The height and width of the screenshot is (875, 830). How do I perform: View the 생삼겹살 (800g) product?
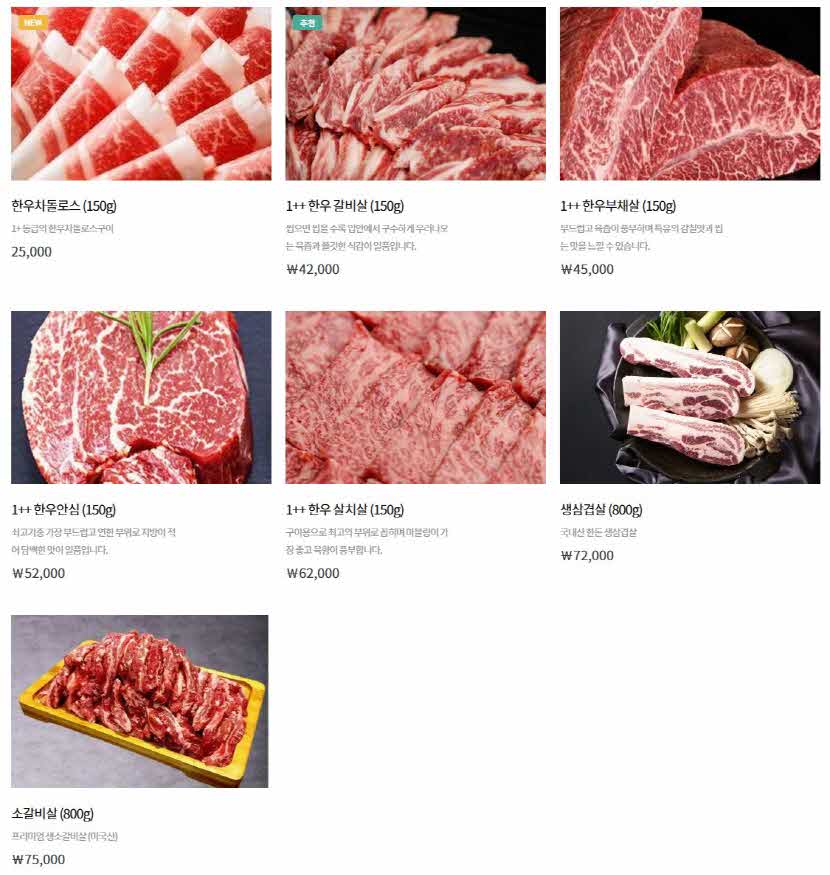click(x=689, y=397)
